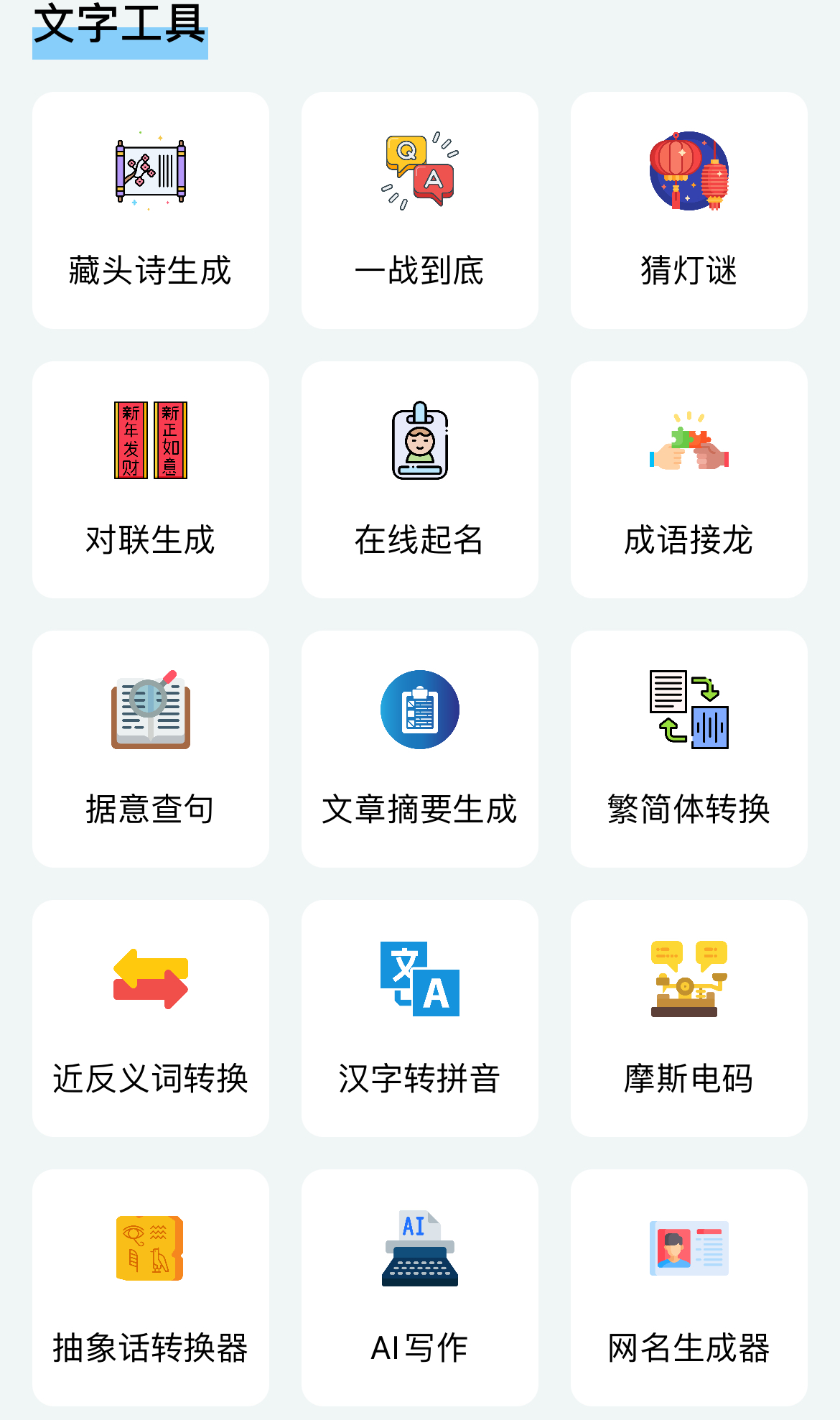Tap the 摩斯电码 tool card
The width and height of the screenshot is (840, 1420).
click(x=689, y=1018)
